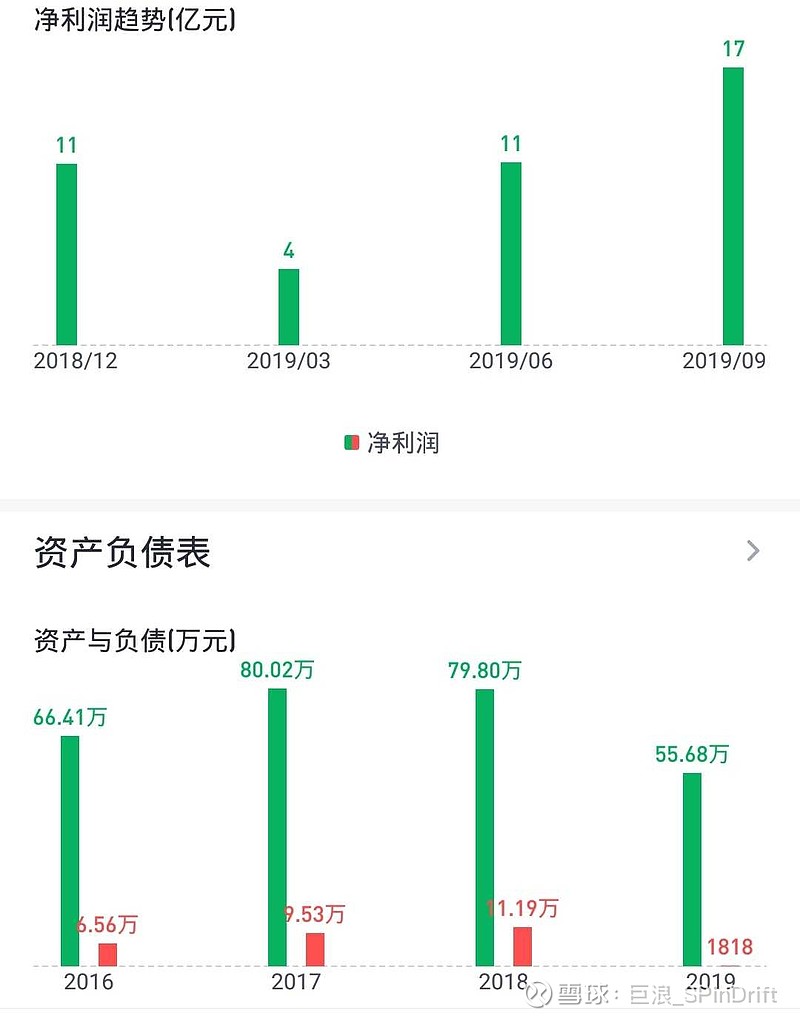Click the red 11.19万 liability bar
Screen dimensions: 800x1019
tap(520, 942)
